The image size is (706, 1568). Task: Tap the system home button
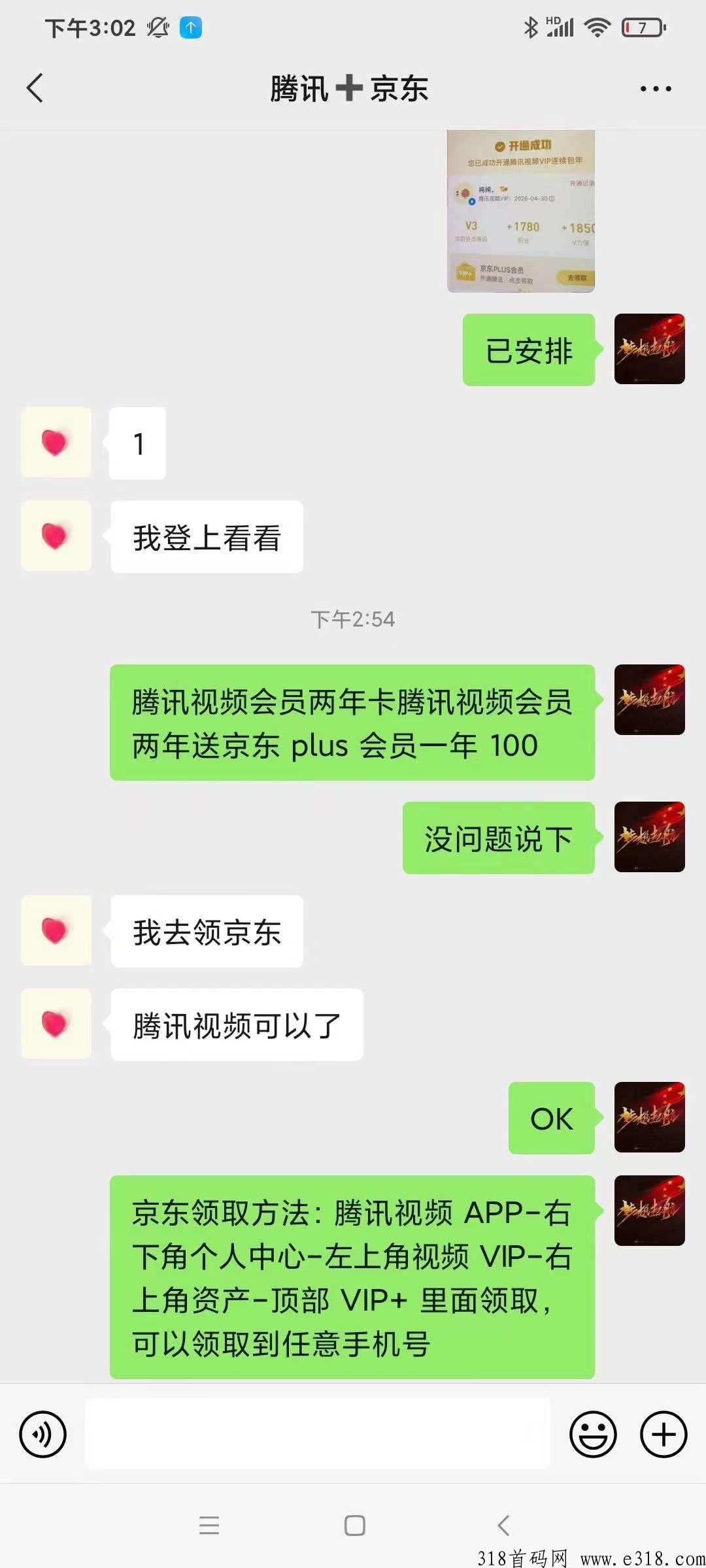[355, 1526]
